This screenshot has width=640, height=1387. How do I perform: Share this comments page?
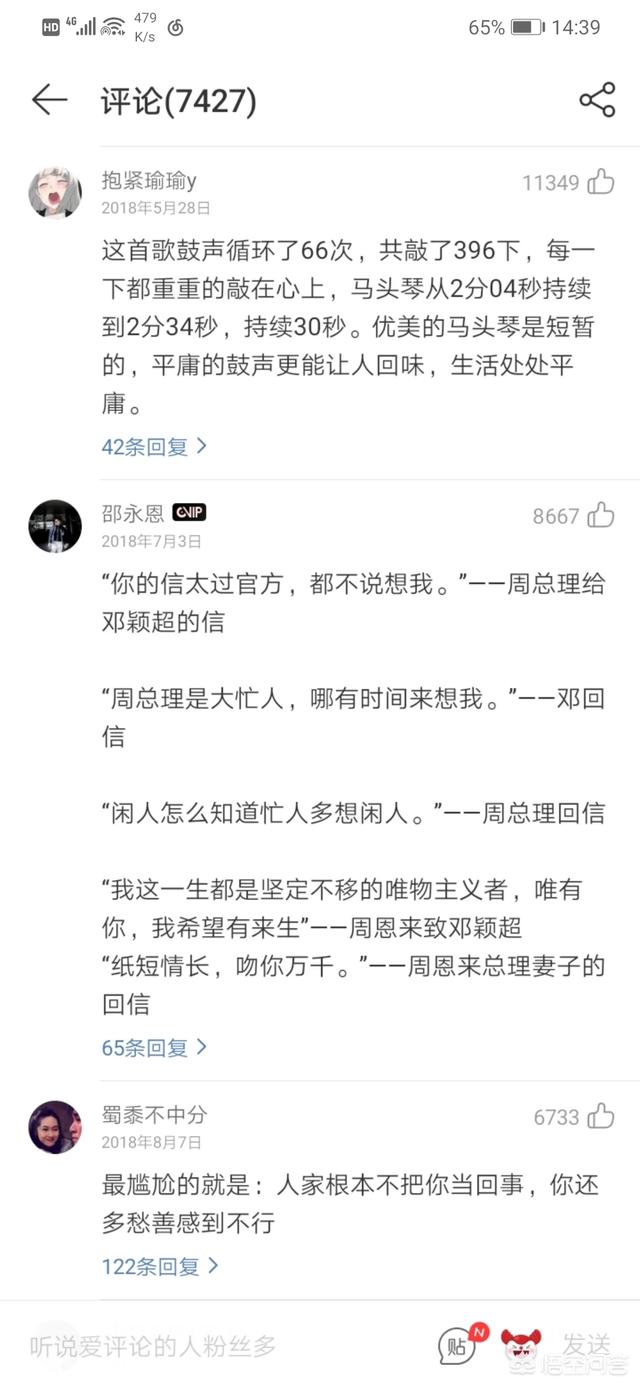[597, 100]
